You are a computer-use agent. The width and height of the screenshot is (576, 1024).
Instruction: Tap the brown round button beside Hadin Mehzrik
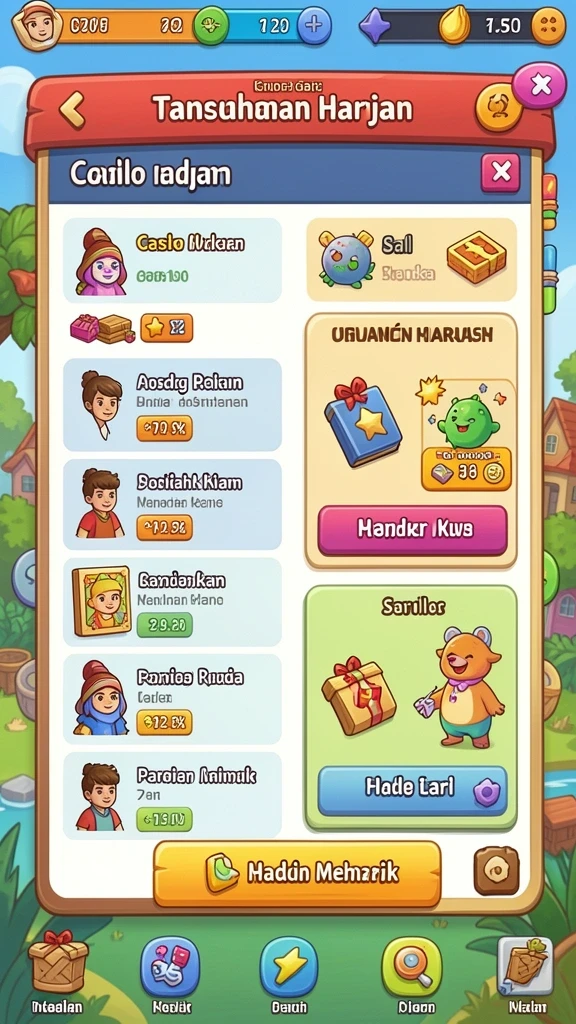pos(496,871)
